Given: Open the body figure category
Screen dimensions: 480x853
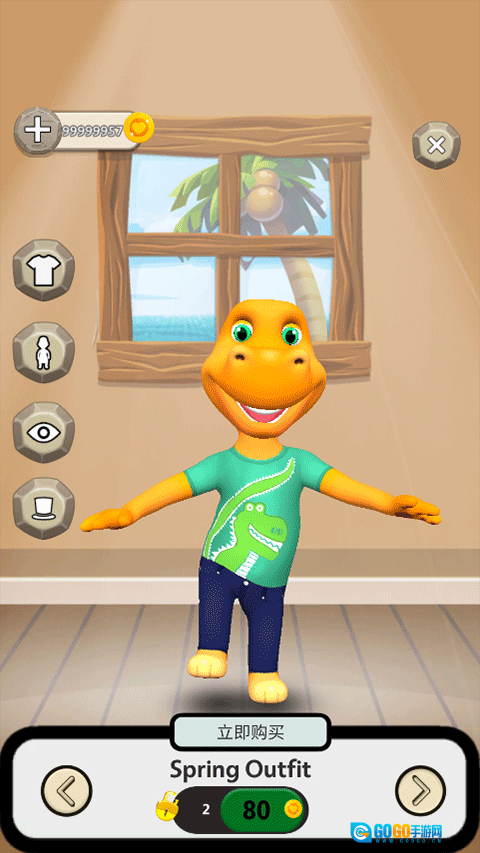Looking at the screenshot, I should tap(44, 352).
